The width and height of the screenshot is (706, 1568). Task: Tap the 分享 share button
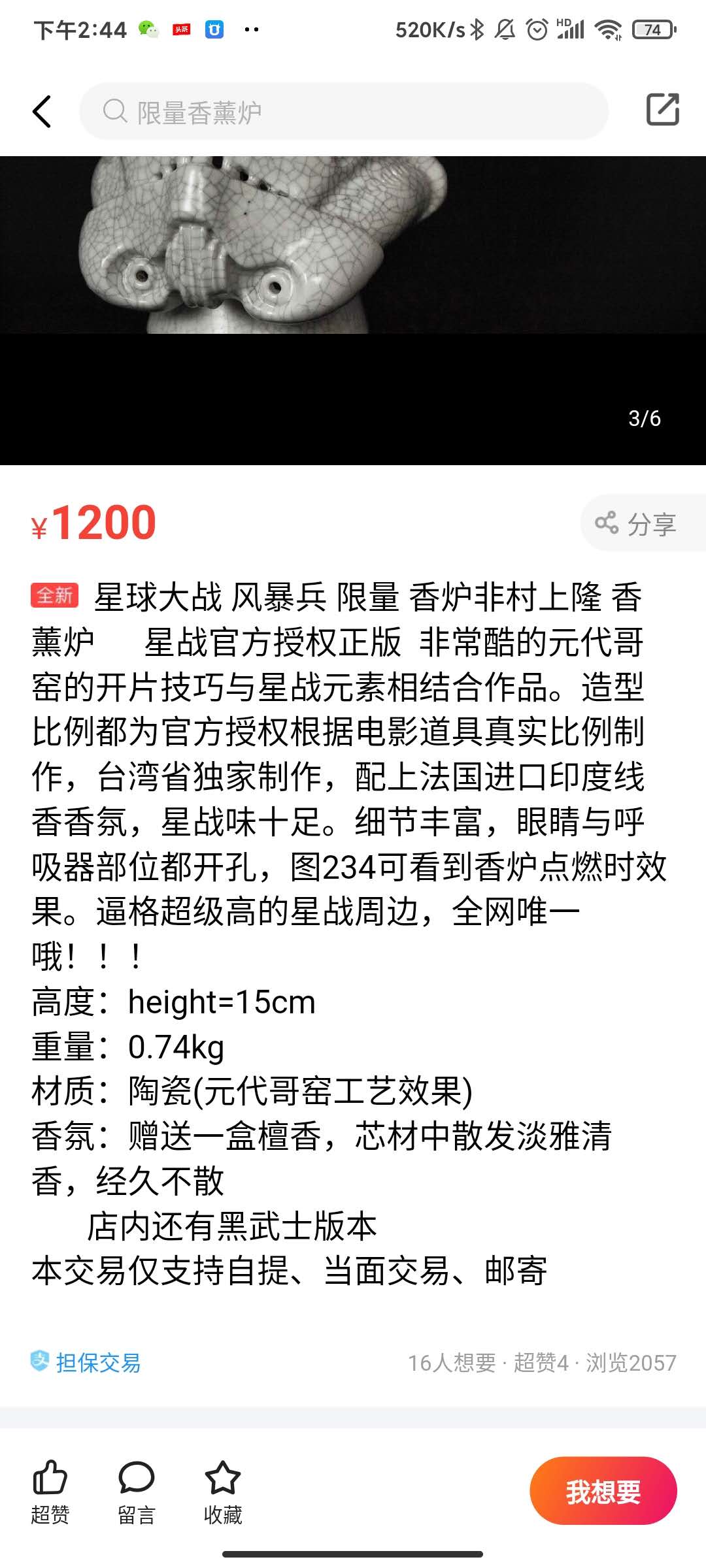pos(637,523)
